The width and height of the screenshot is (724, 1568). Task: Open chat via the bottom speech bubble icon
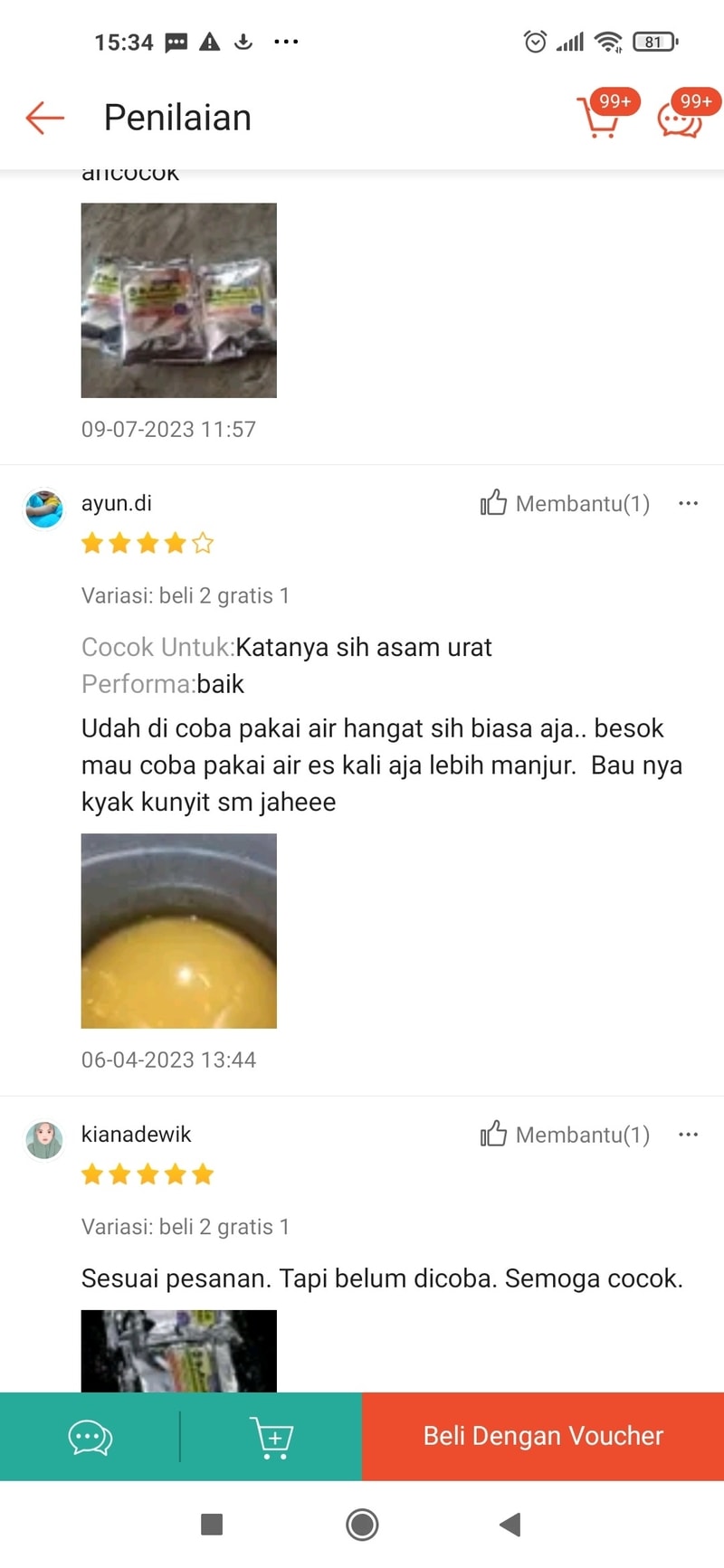pyautogui.click(x=89, y=1436)
